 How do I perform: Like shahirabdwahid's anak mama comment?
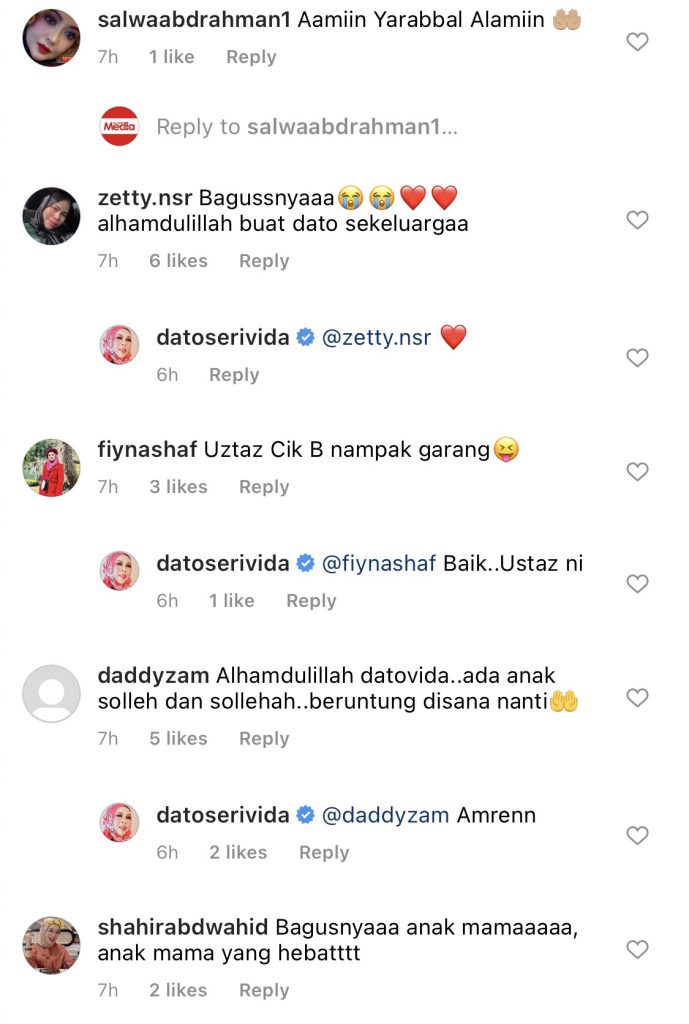pyautogui.click(x=637, y=949)
